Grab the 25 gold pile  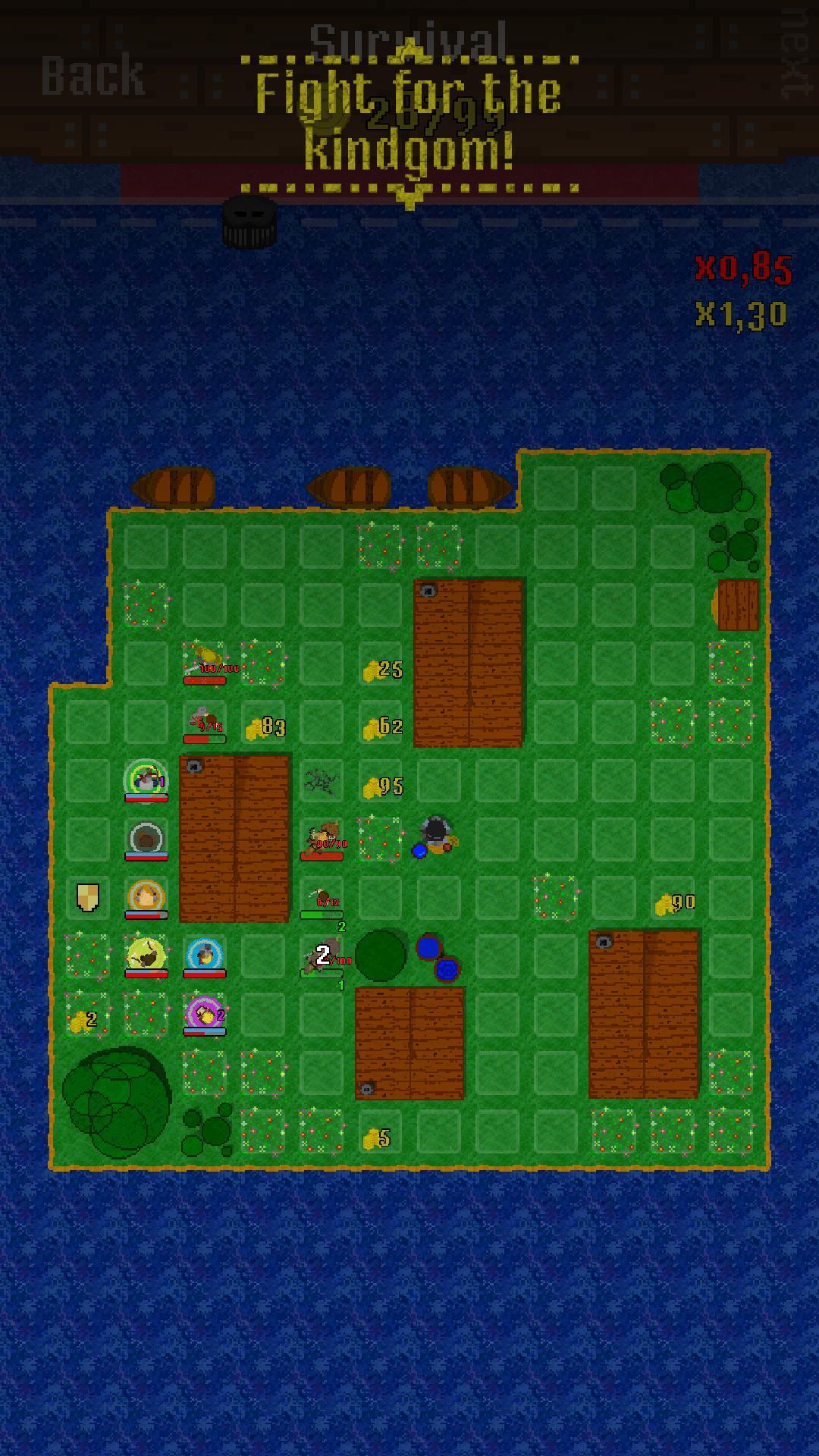[x=381, y=670]
